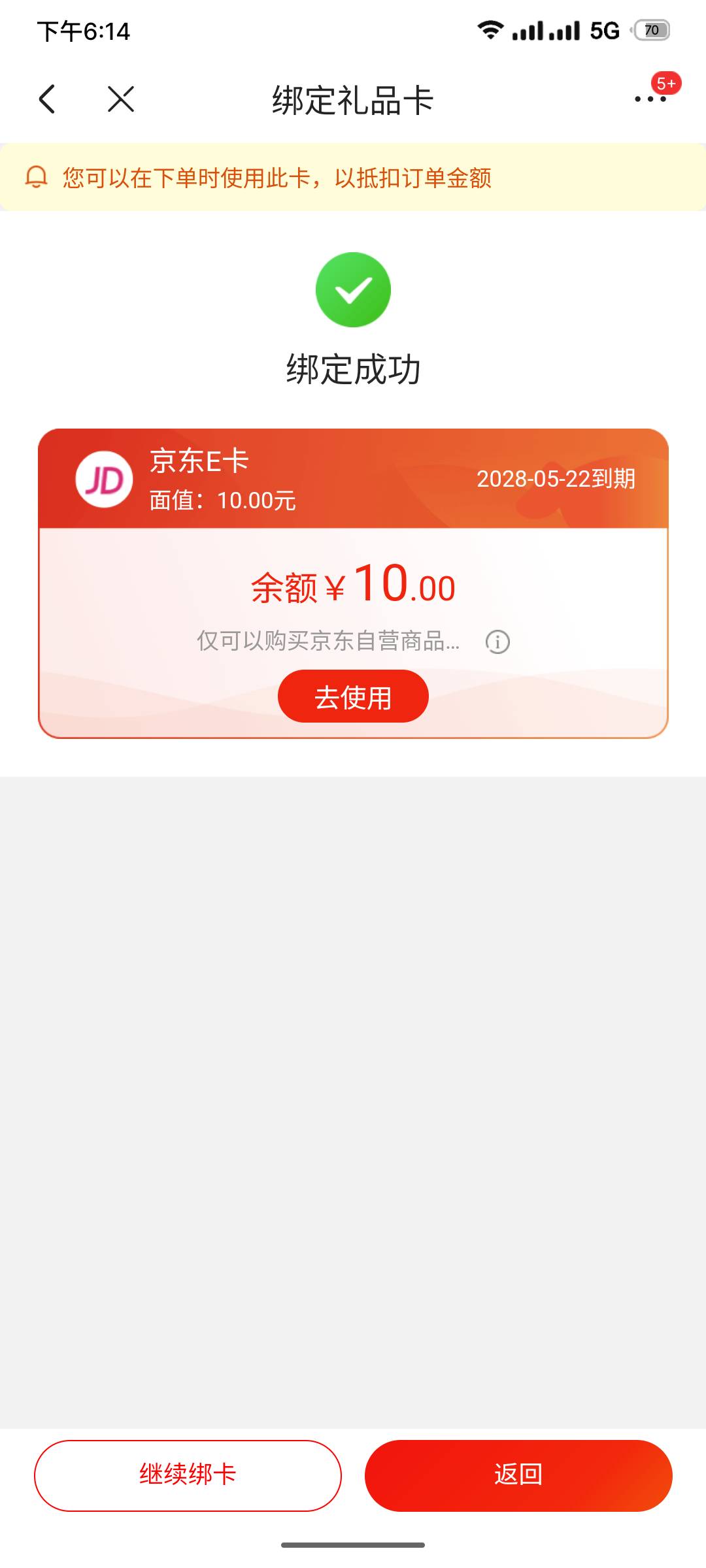Tap the red 返回 button

[x=518, y=1475]
